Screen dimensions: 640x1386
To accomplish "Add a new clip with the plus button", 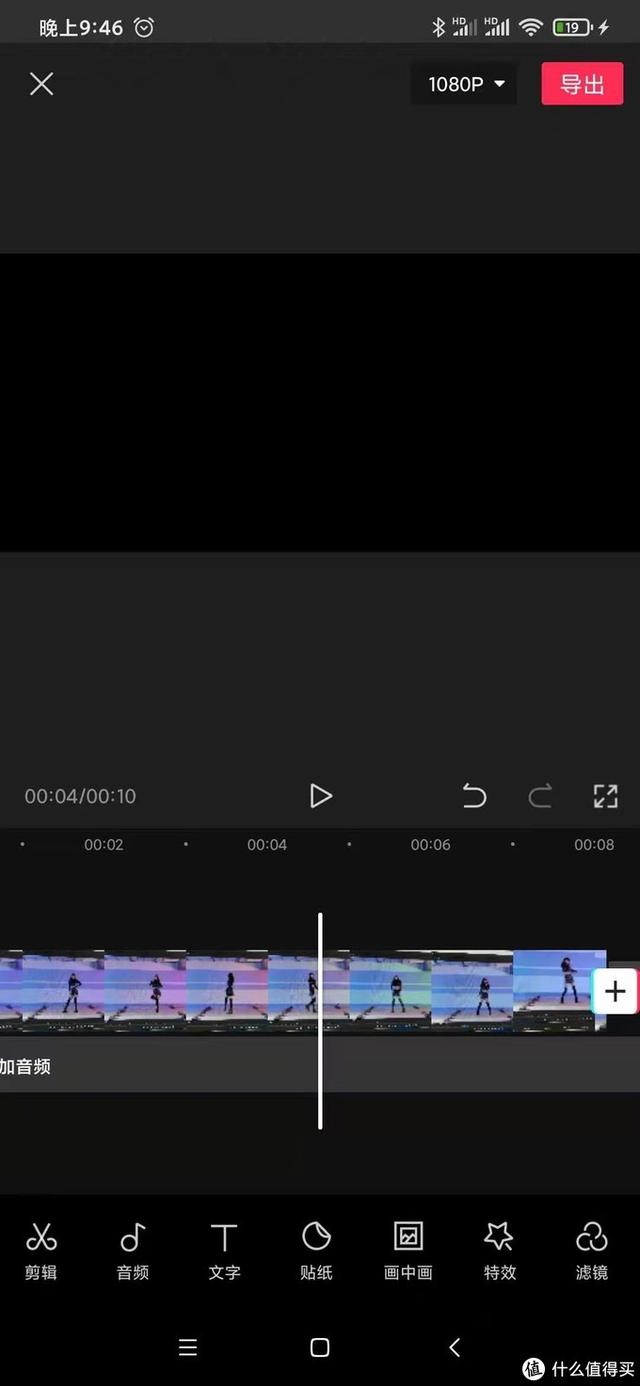I will (x=615, y=991).
